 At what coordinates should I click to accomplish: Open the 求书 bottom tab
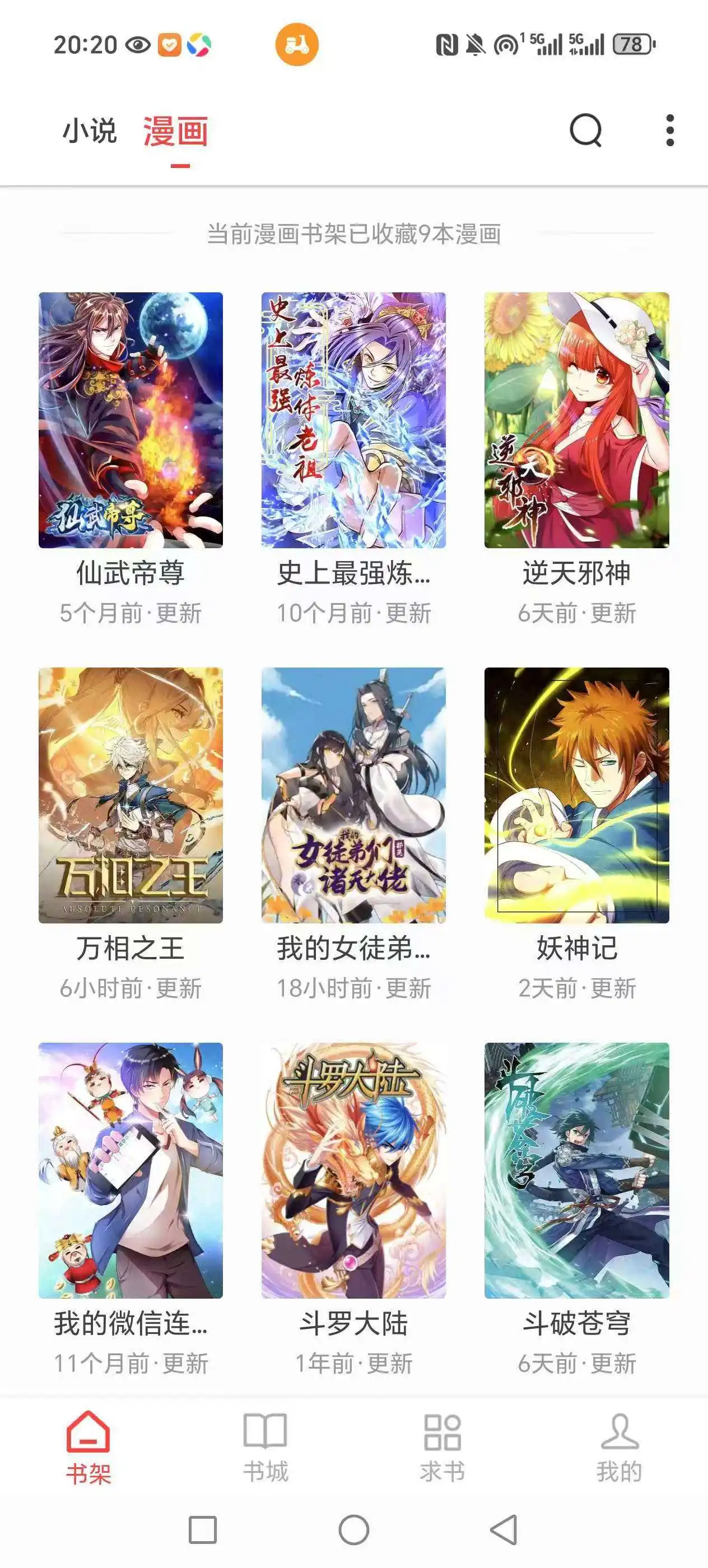click(x=442, y=1448)
